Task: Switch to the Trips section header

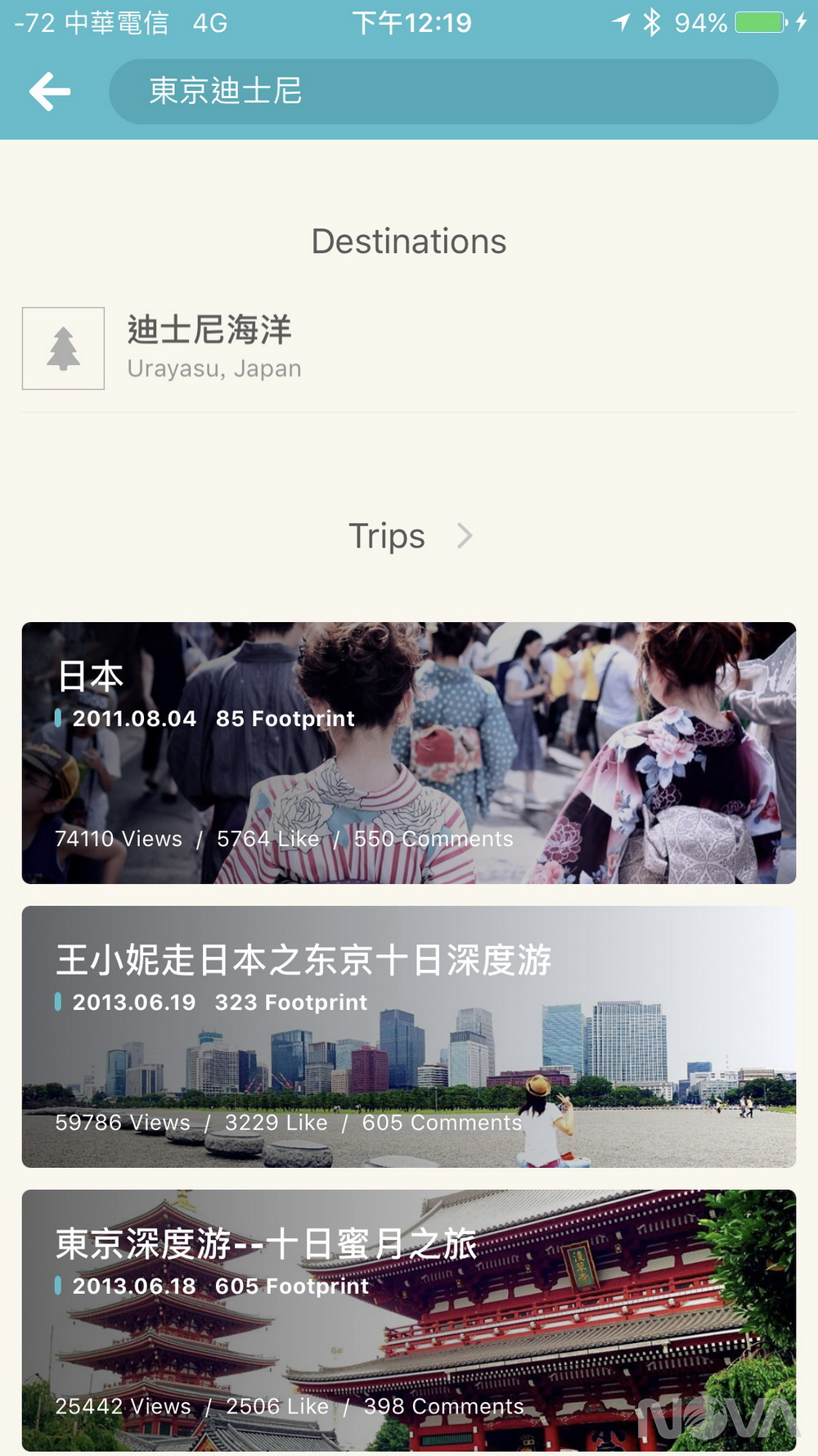Action: (387, 536)
